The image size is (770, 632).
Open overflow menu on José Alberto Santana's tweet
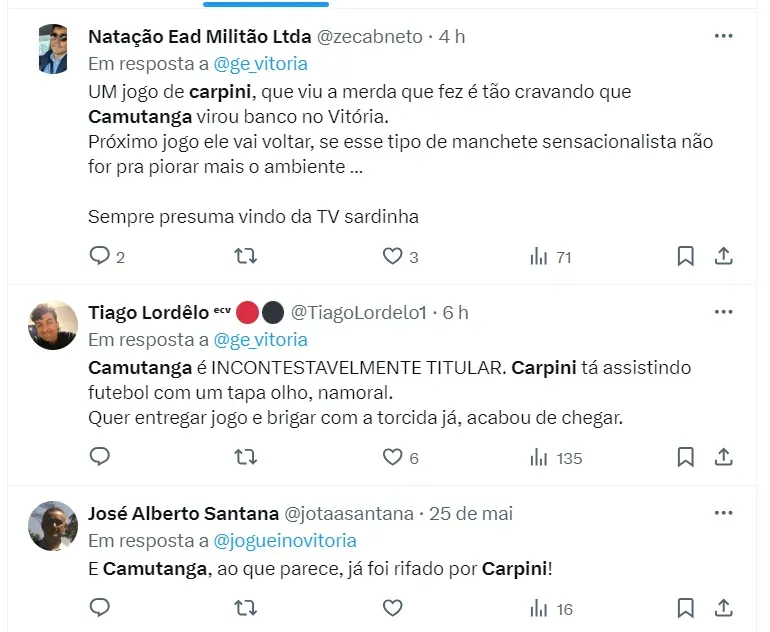[723, 513]
